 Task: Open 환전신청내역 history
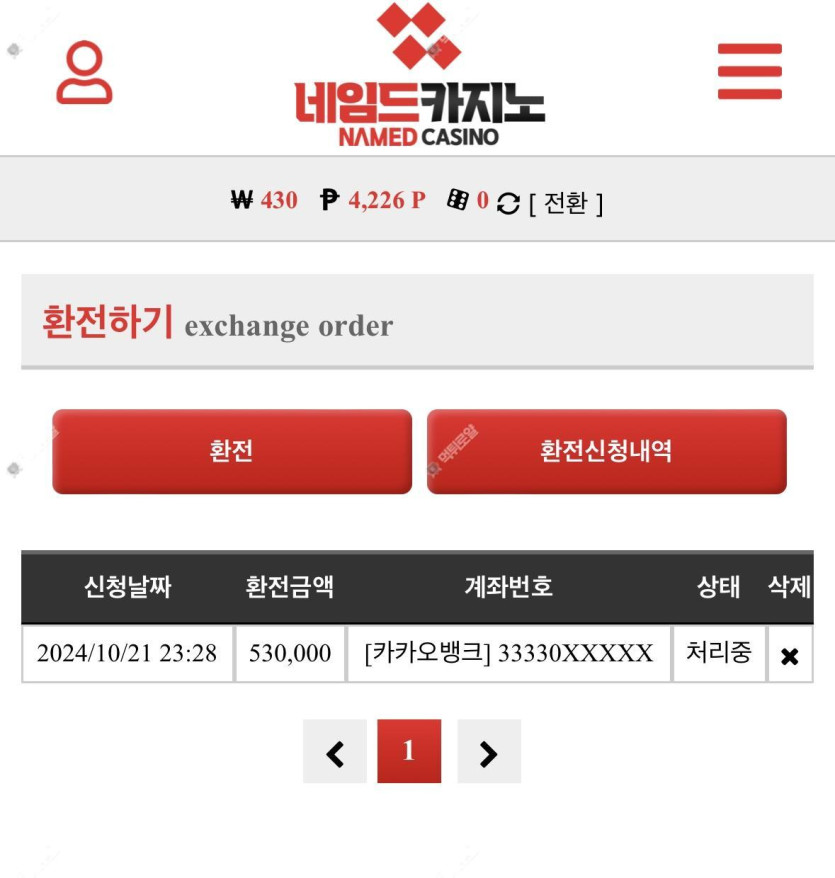pyautogui.click(x=606, y=451)
